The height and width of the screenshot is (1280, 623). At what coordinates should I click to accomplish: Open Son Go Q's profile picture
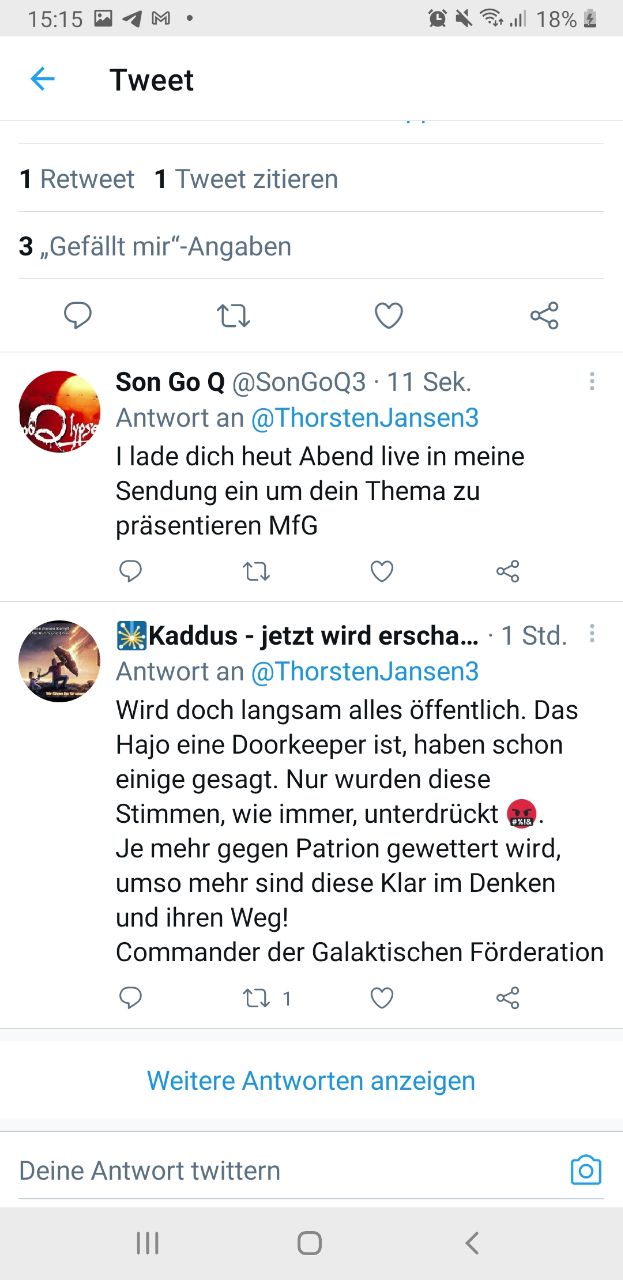point(60,411)
